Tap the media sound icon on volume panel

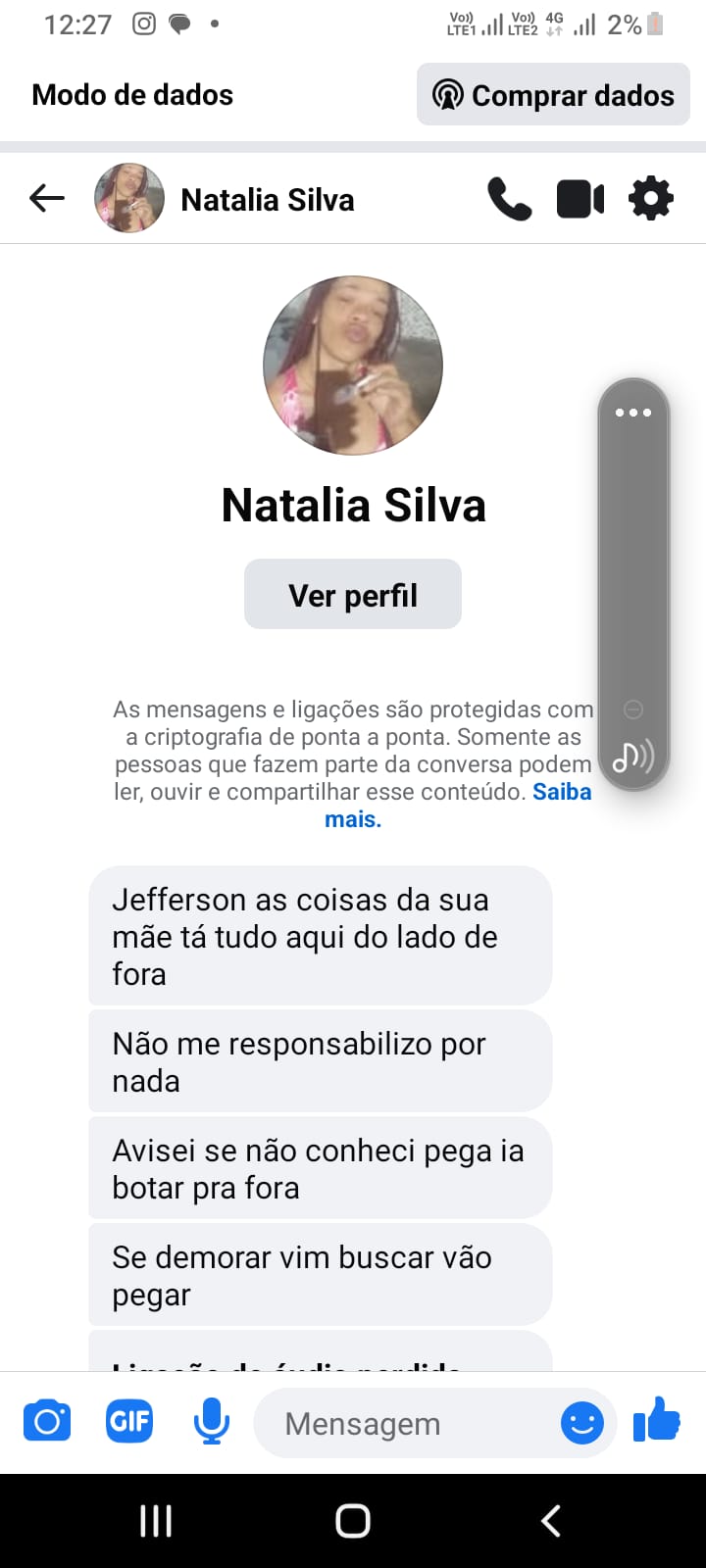[633, 757]
